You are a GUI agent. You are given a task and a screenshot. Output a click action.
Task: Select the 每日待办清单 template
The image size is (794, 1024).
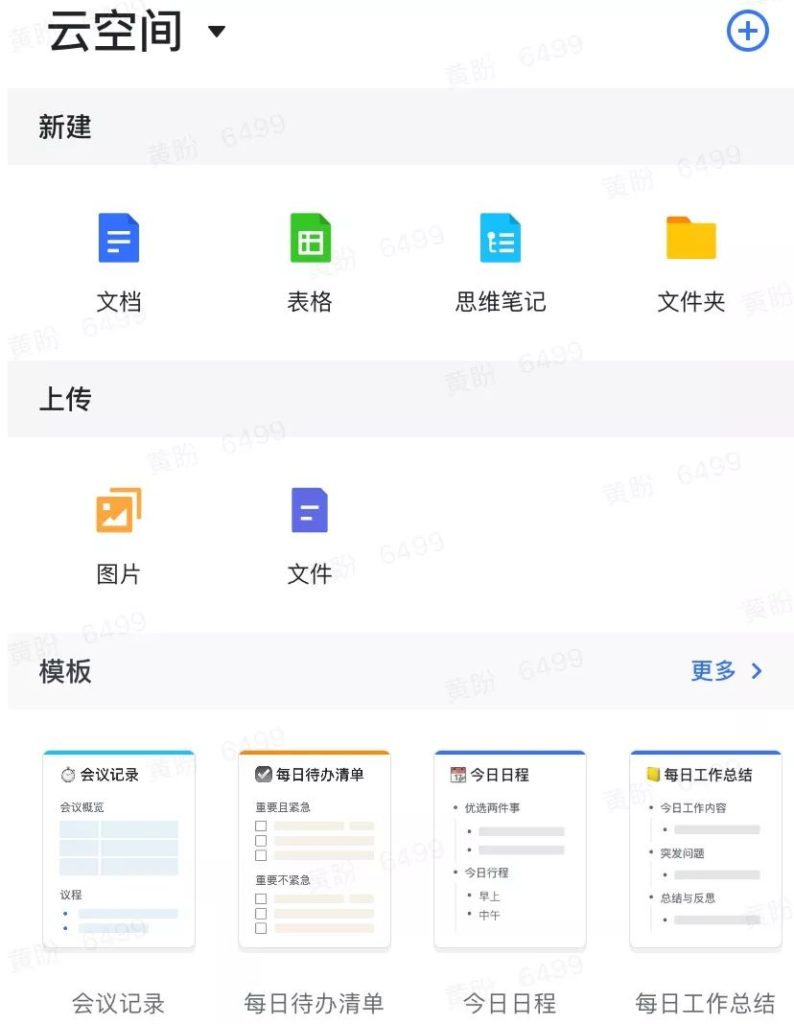[314, 850]
